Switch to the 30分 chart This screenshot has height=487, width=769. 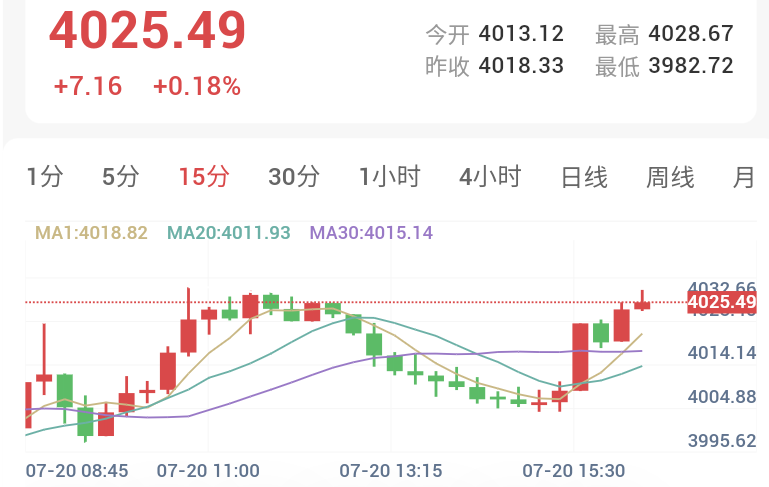(294, 177)
